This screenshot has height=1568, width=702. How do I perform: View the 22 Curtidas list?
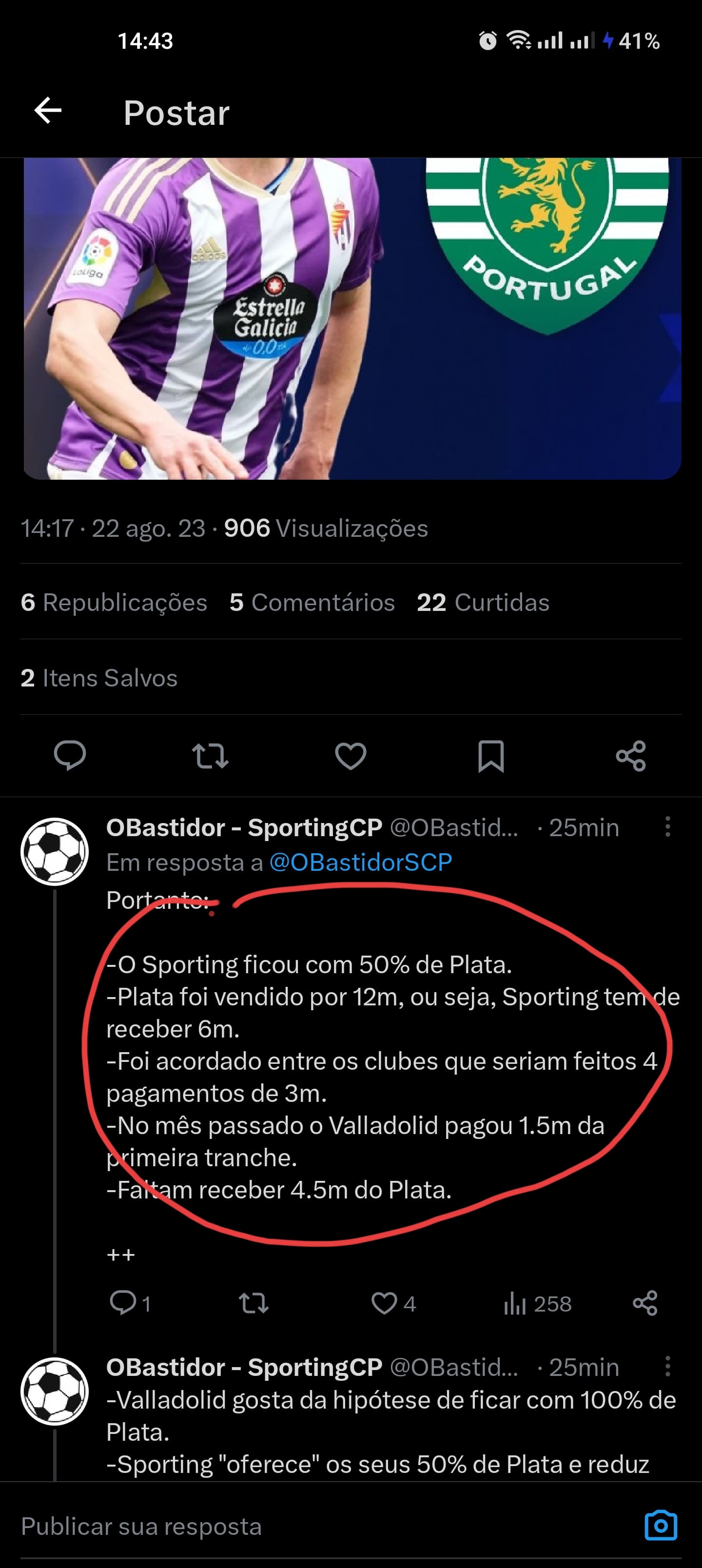point(483,603)
